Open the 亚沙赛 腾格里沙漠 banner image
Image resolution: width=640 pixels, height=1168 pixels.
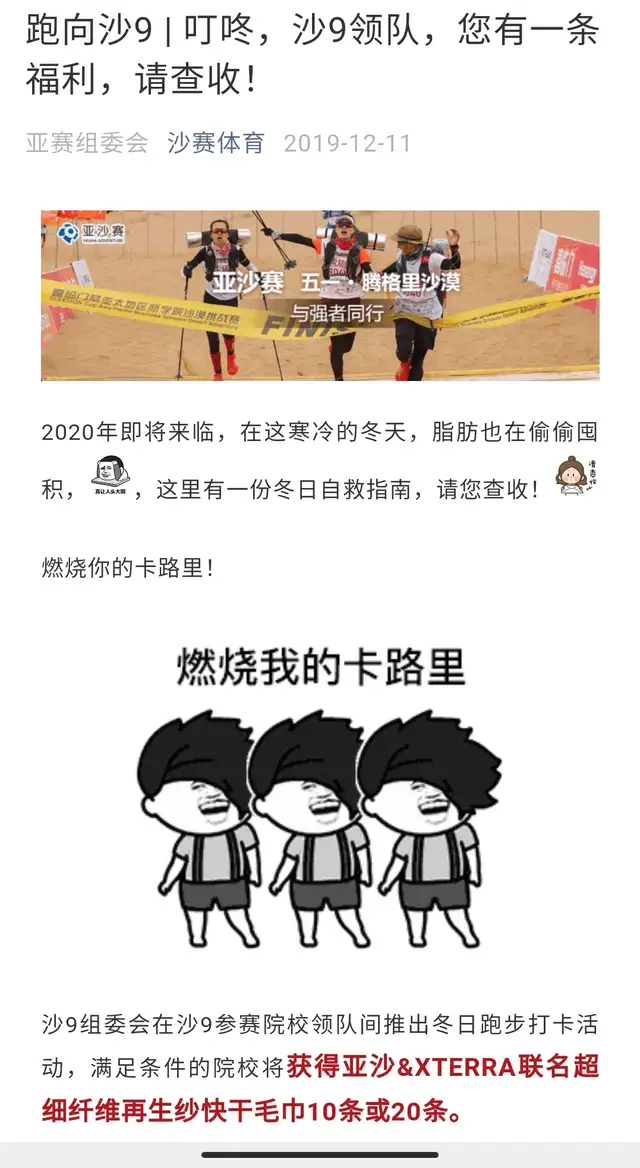(x=320, y=295)
